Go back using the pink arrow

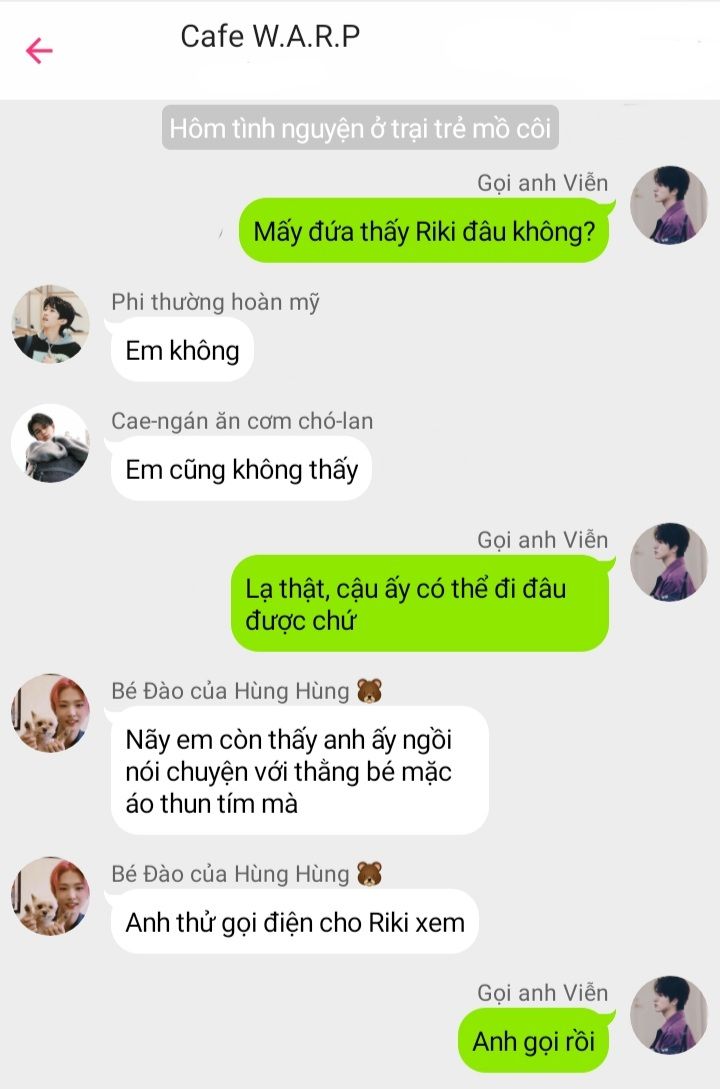click(39, 50)
